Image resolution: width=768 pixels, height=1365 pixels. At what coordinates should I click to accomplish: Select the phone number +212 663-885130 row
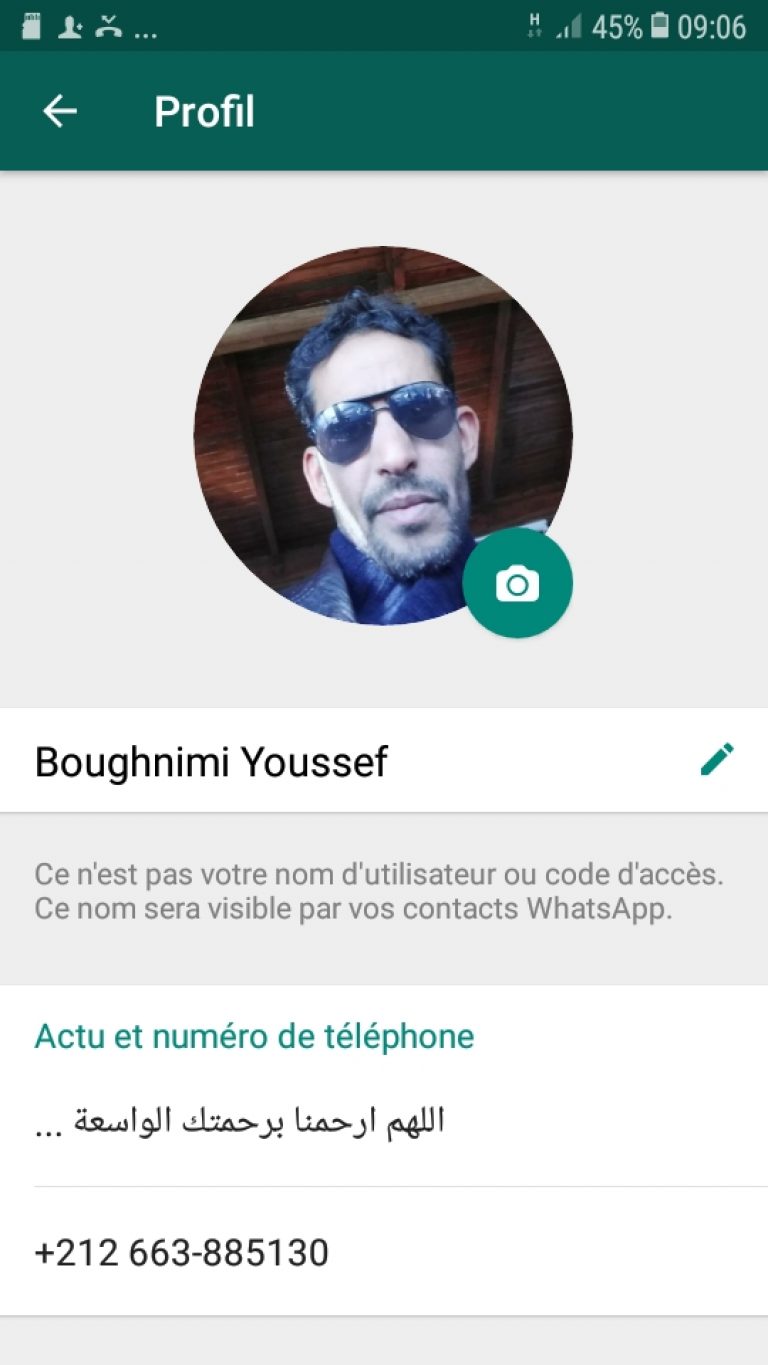[x=384, y=1252]
